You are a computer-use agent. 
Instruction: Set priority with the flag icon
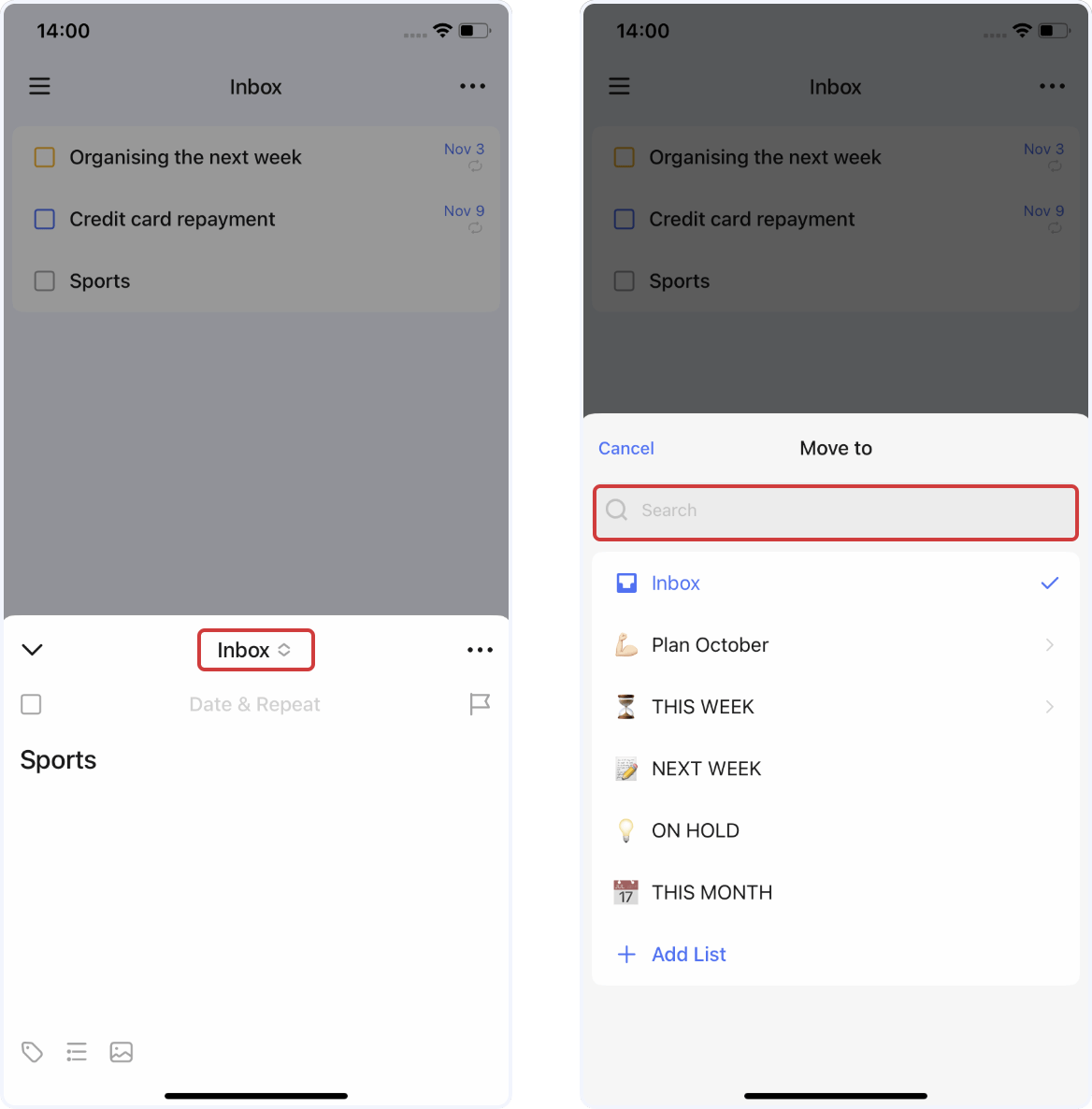(x=480, y=704)
